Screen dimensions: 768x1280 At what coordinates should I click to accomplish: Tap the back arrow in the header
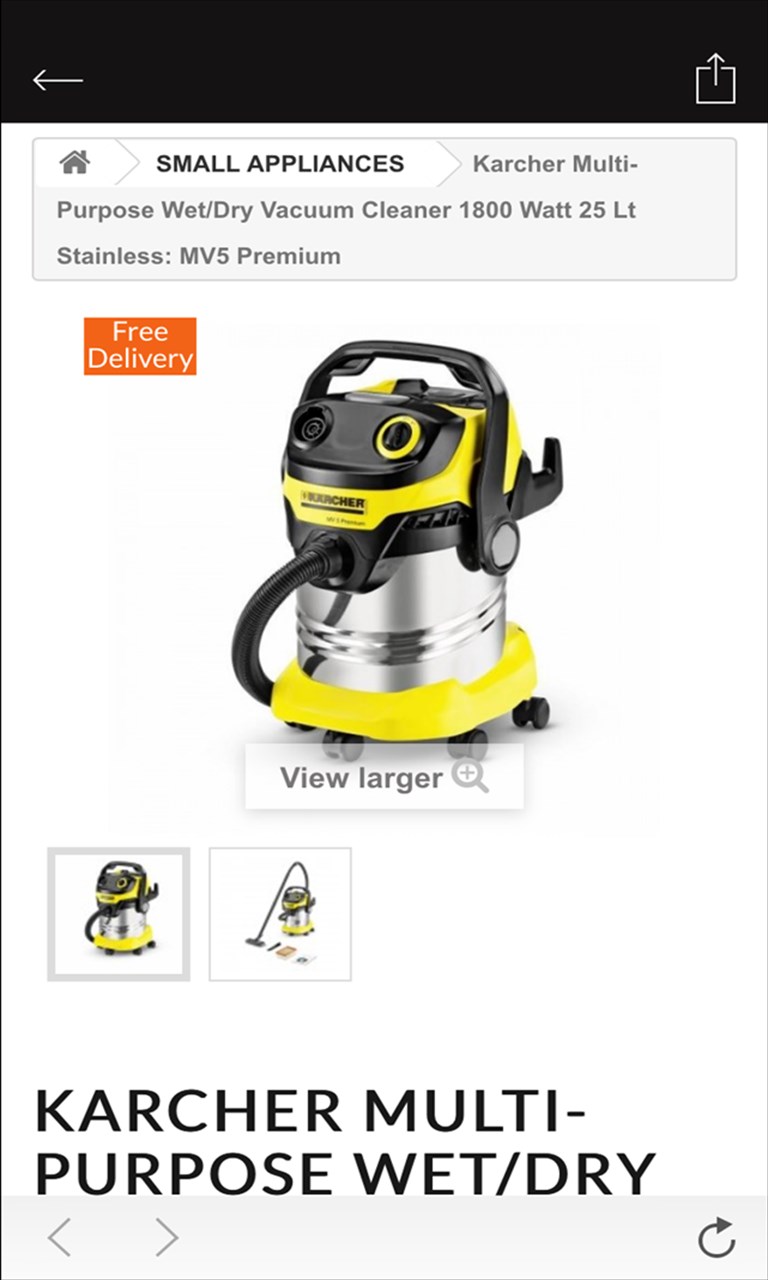[x=58, y=80]
